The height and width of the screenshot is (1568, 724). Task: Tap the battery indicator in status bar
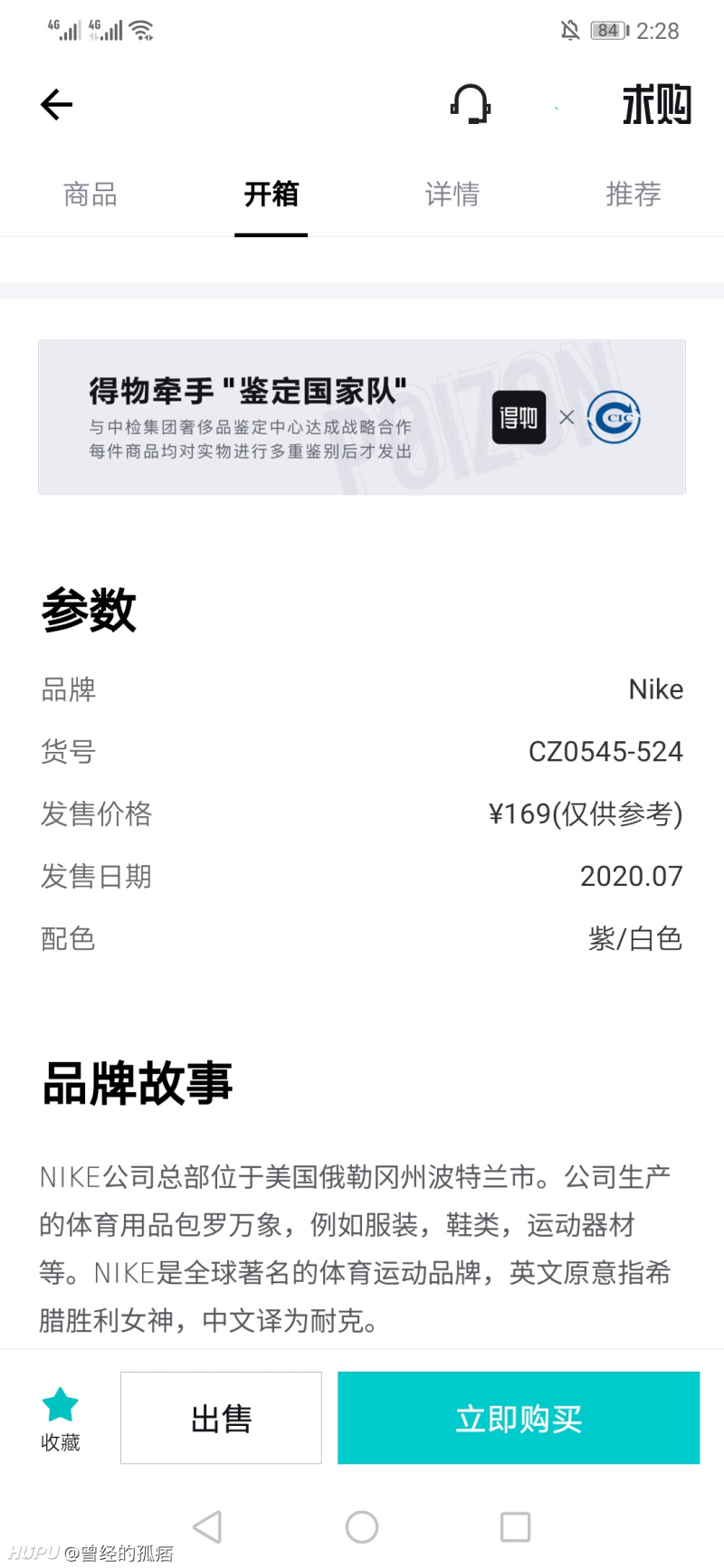pyautogui.click(x=606, y=30)
